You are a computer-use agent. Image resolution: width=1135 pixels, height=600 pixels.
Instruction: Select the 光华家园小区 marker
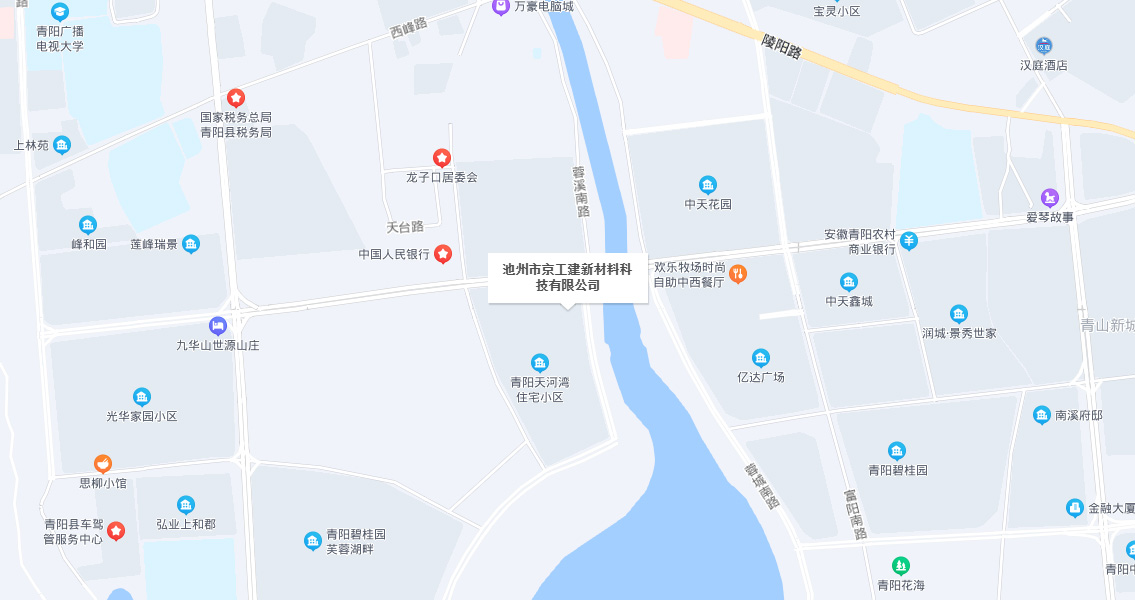142,397
